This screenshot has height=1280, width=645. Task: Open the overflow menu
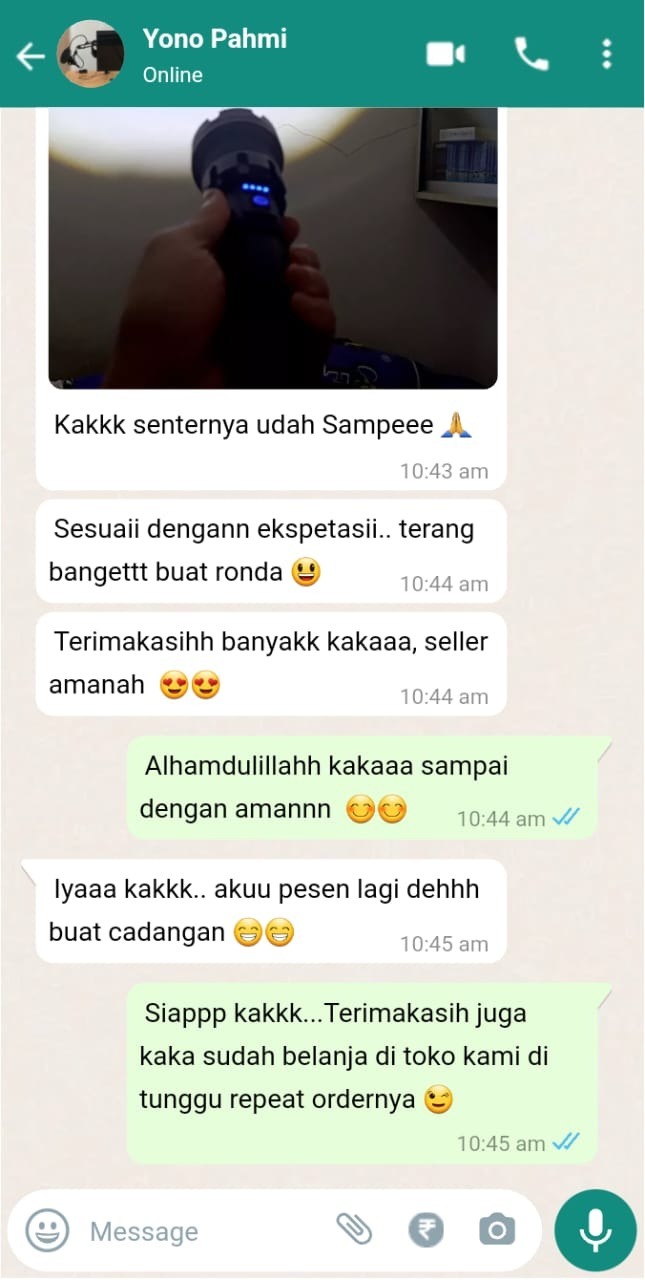pos(606,54)
